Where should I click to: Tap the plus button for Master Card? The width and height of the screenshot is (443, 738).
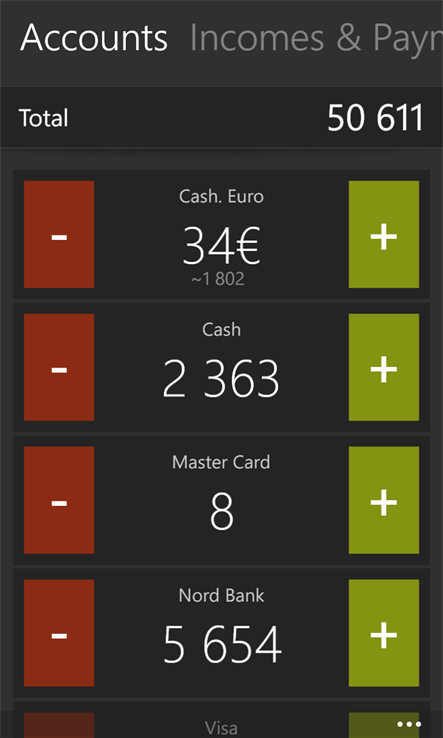(384, 500)
